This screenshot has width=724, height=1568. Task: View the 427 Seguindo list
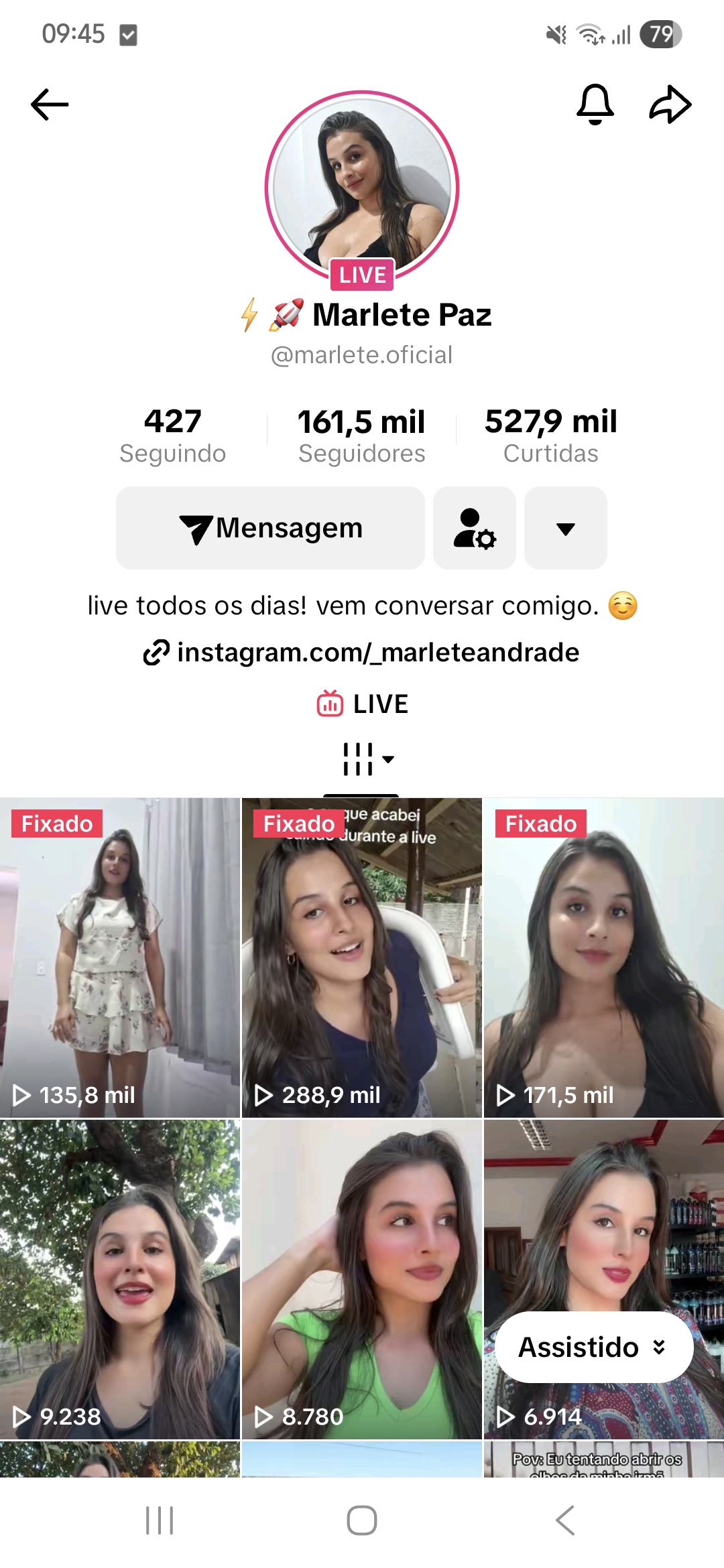click(172, 436)
